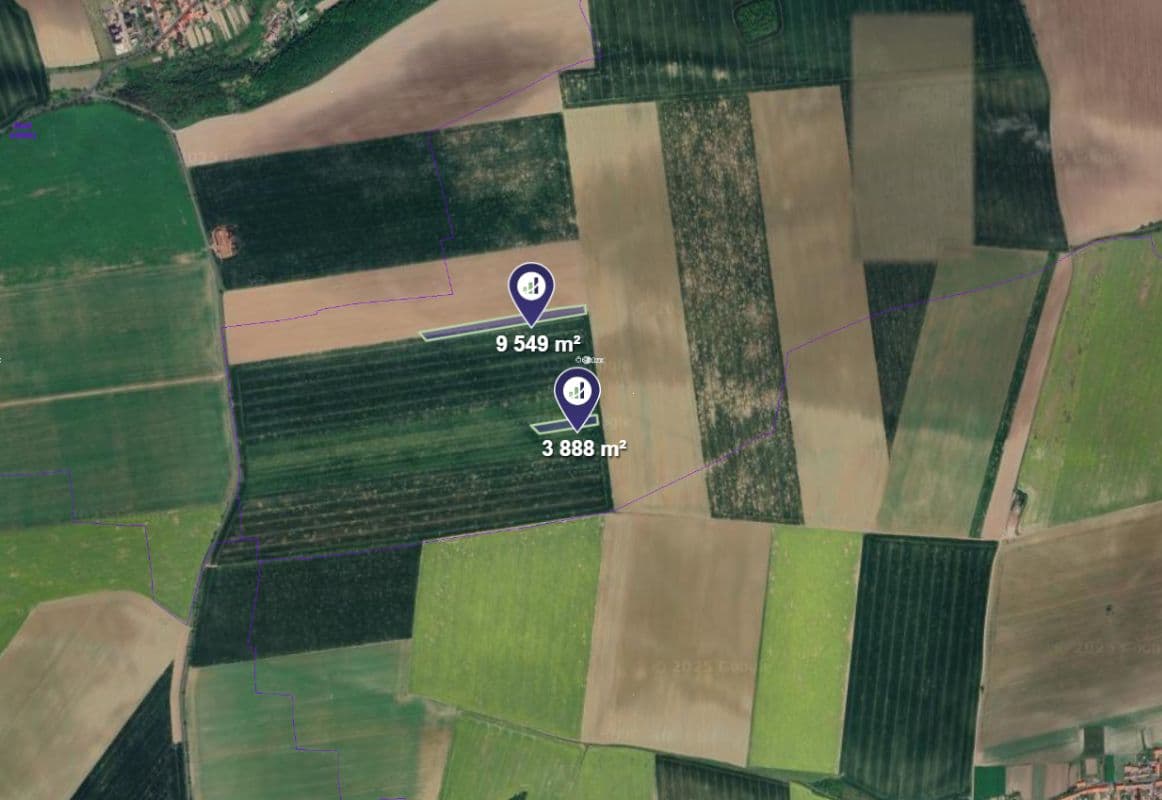Select the map pin above 3 888 m² parcel

(x=577, y=392)
